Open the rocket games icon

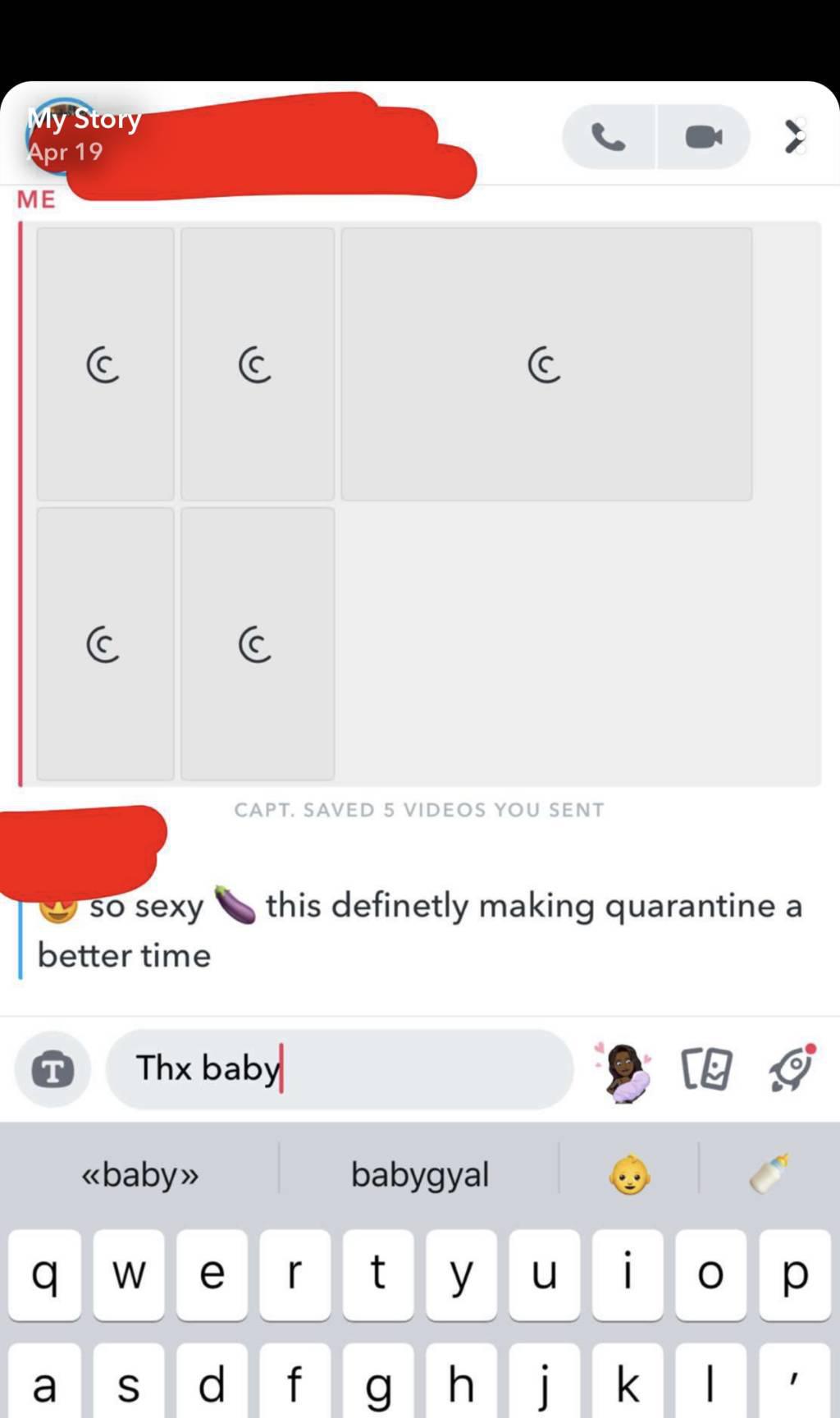[792, 1068]
